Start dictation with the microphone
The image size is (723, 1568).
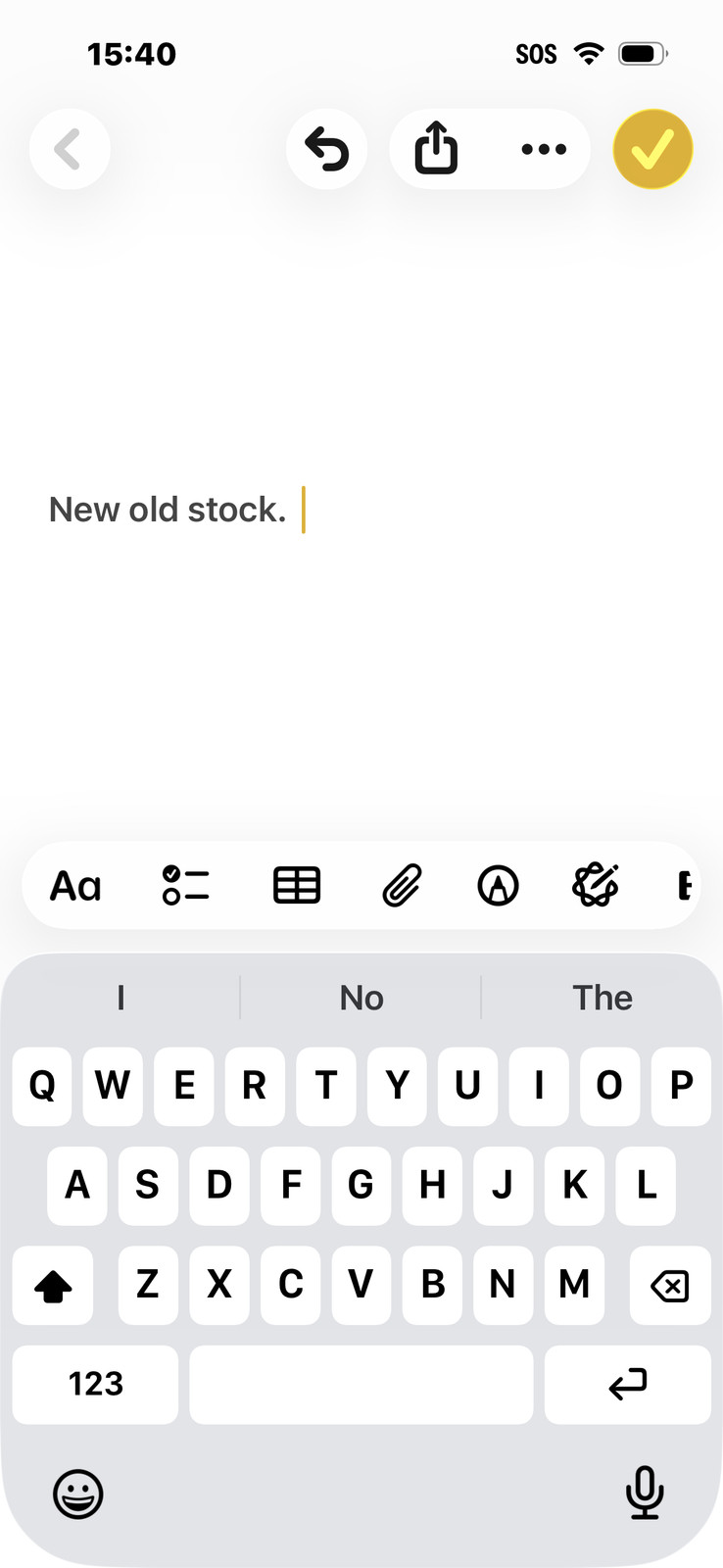pos(644,1493)
